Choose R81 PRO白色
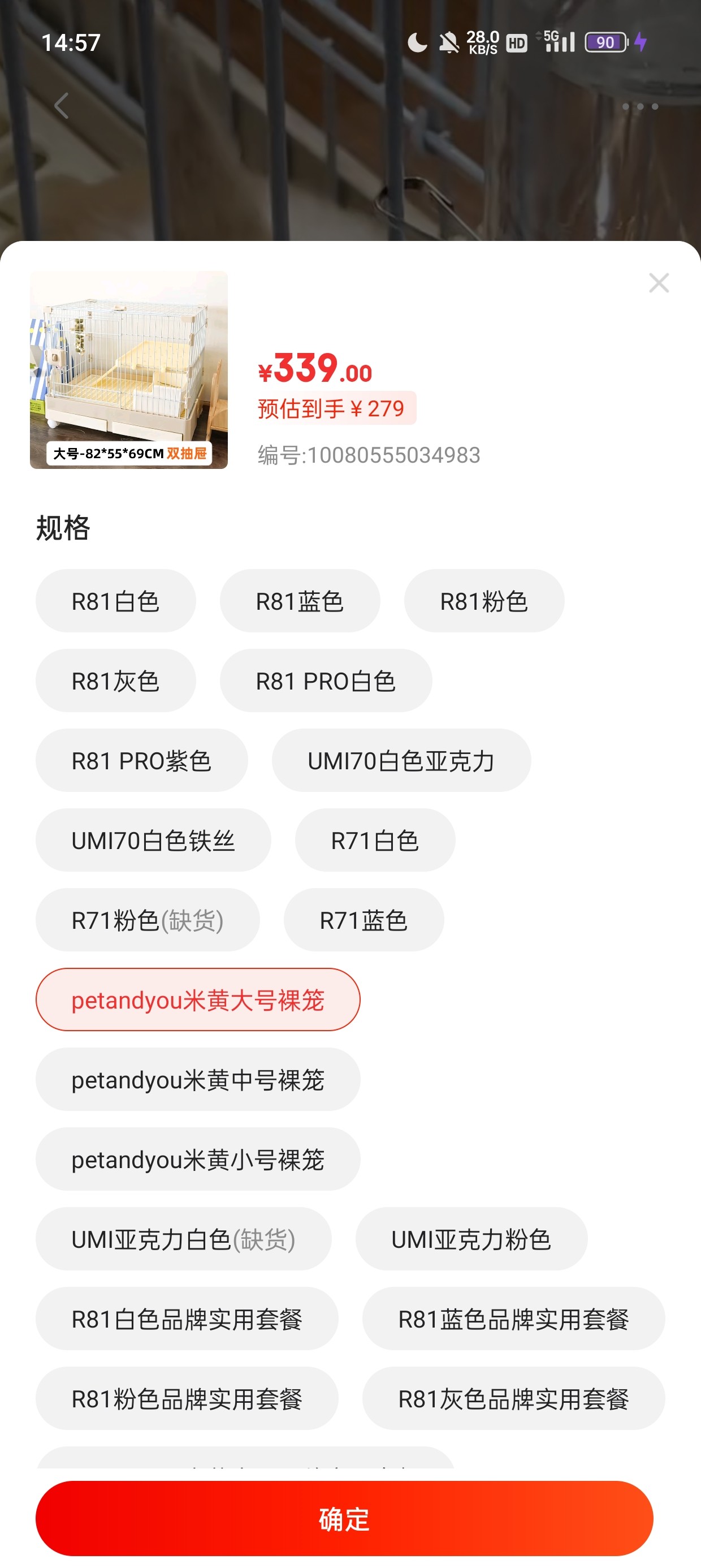The height and width of the screenshot is (1568, 701). pyautogui.click(x=326, y=681)
